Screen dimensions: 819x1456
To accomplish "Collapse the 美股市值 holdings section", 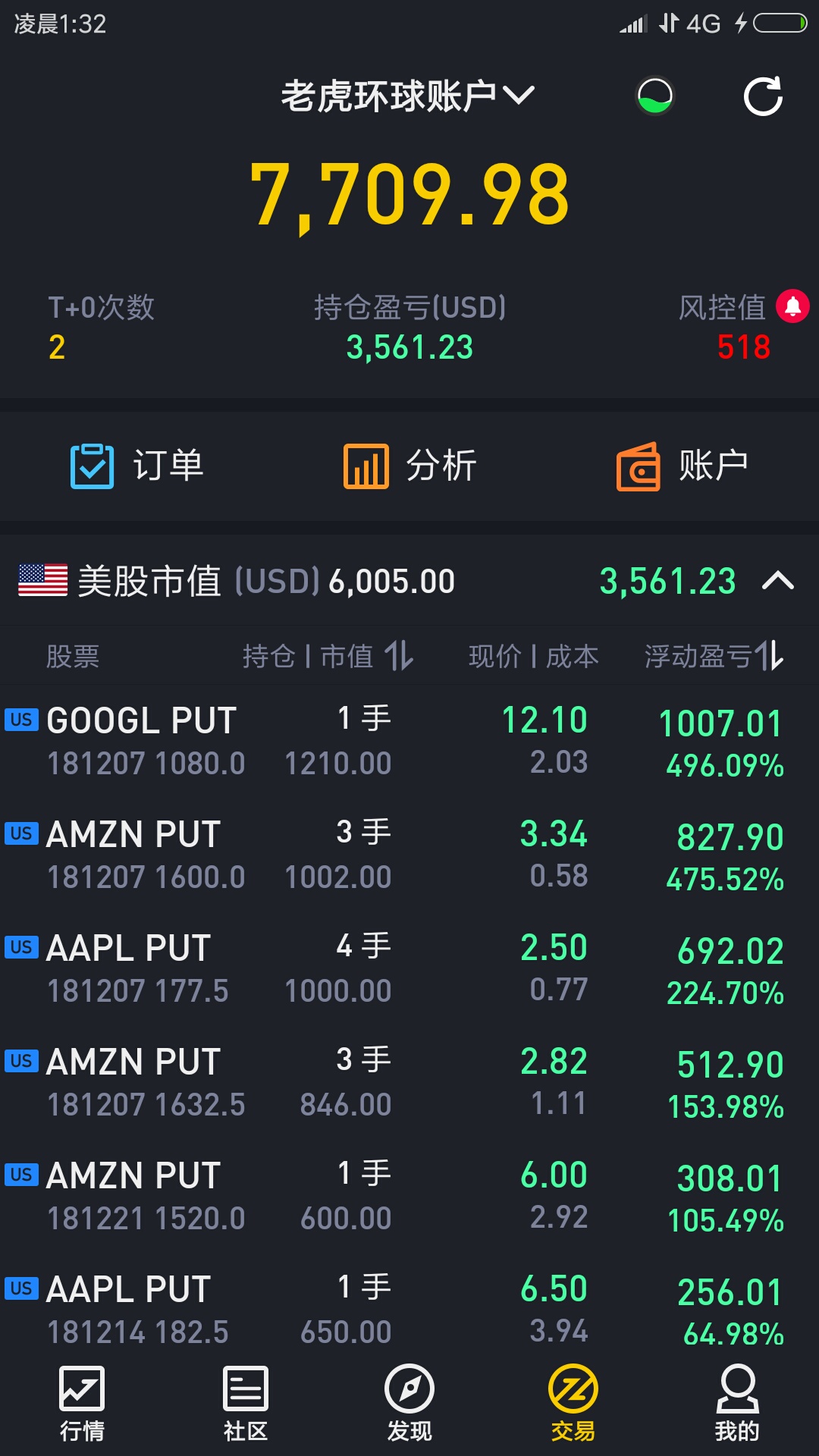I will 778,581.
